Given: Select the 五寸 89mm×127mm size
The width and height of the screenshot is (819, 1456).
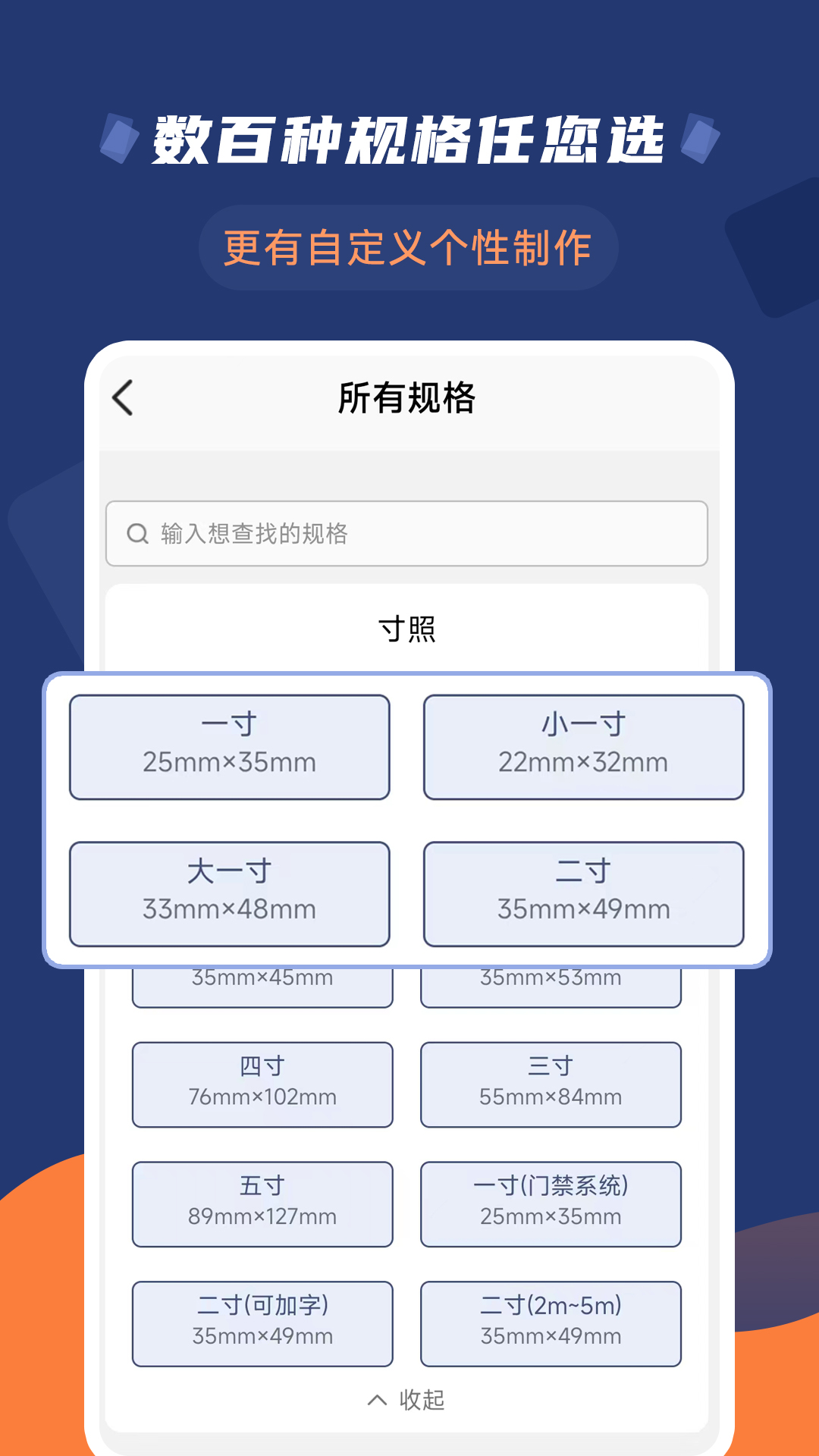Looking at the screenshot, I should [262, 1204].
